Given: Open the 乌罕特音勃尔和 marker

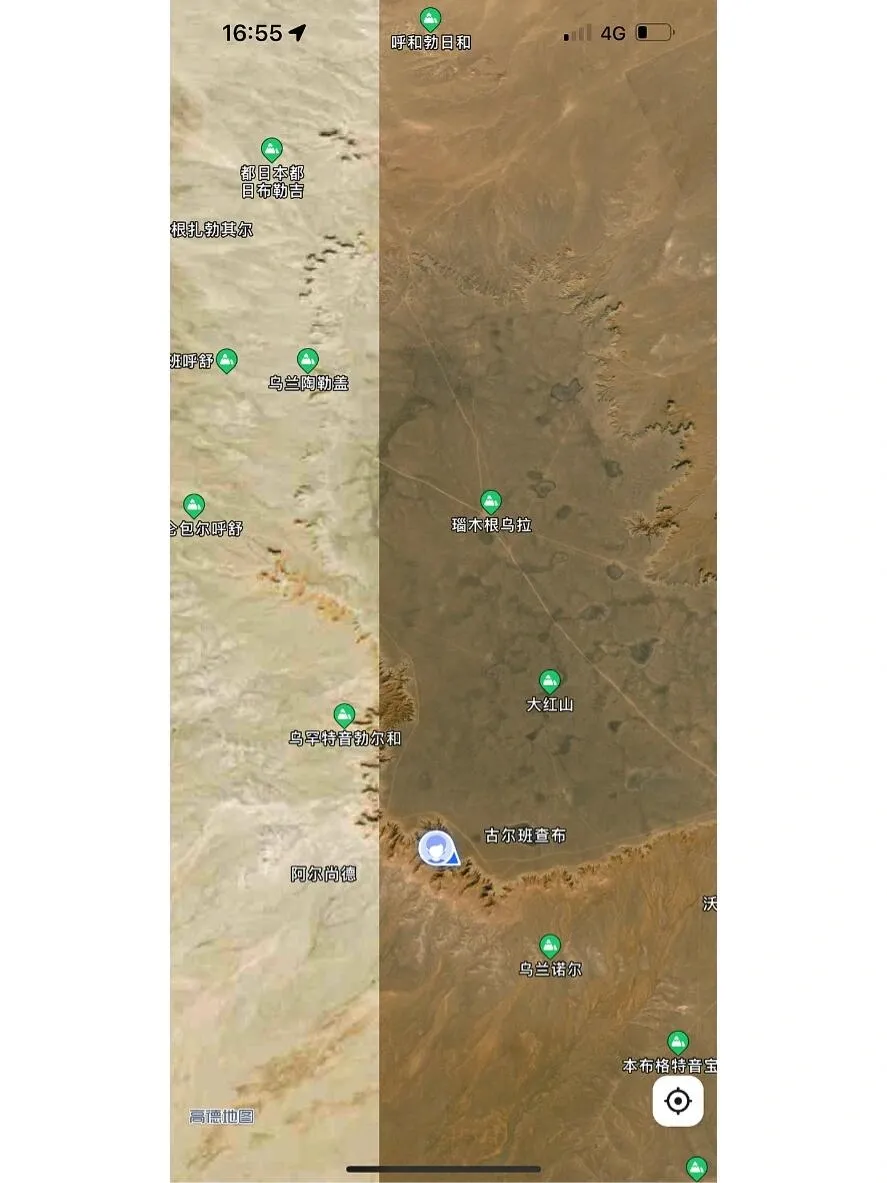Looking at the screenshot, I should pos(344,716).
